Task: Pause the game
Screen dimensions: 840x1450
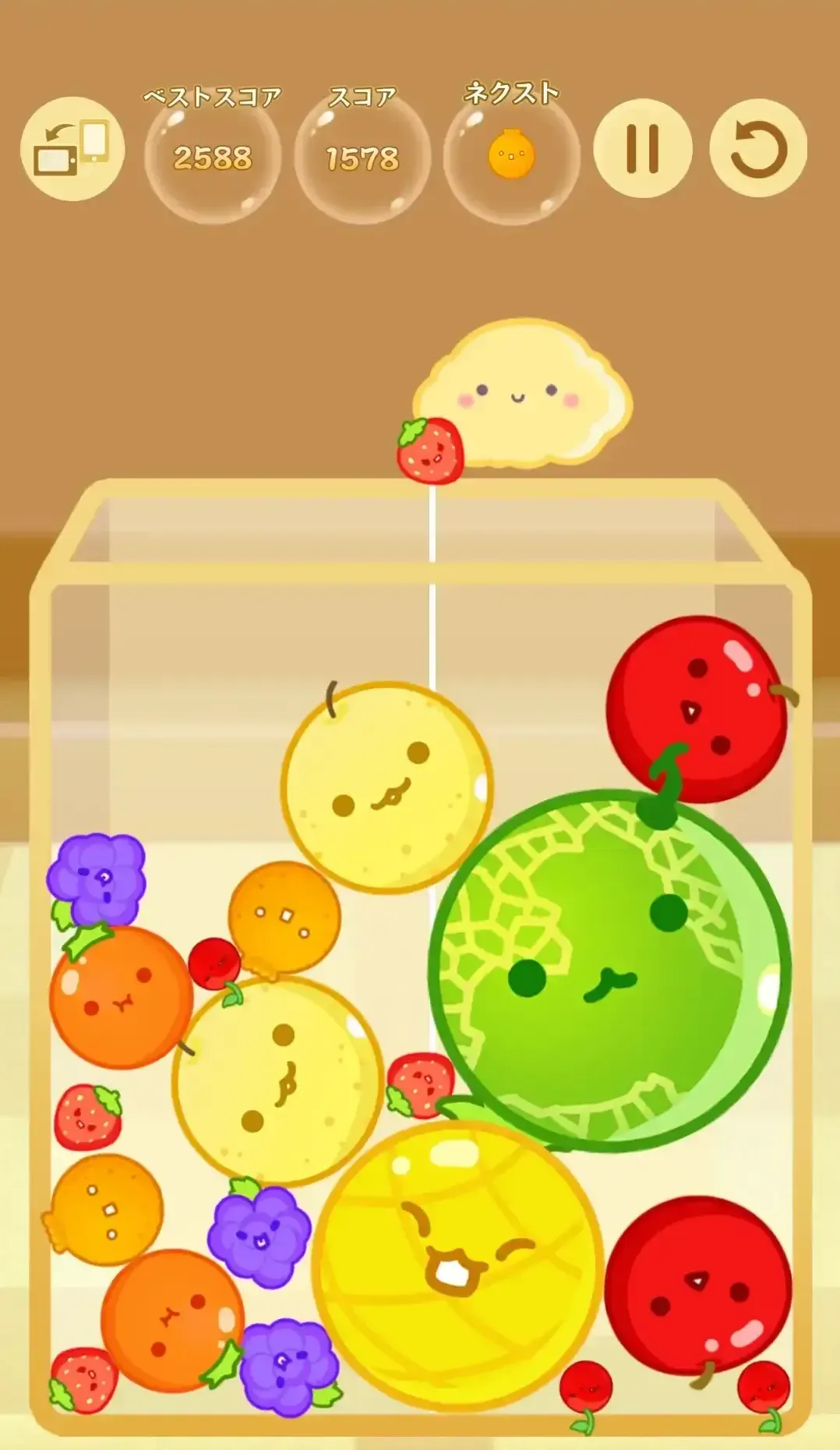Action: [x=643, y=148]
